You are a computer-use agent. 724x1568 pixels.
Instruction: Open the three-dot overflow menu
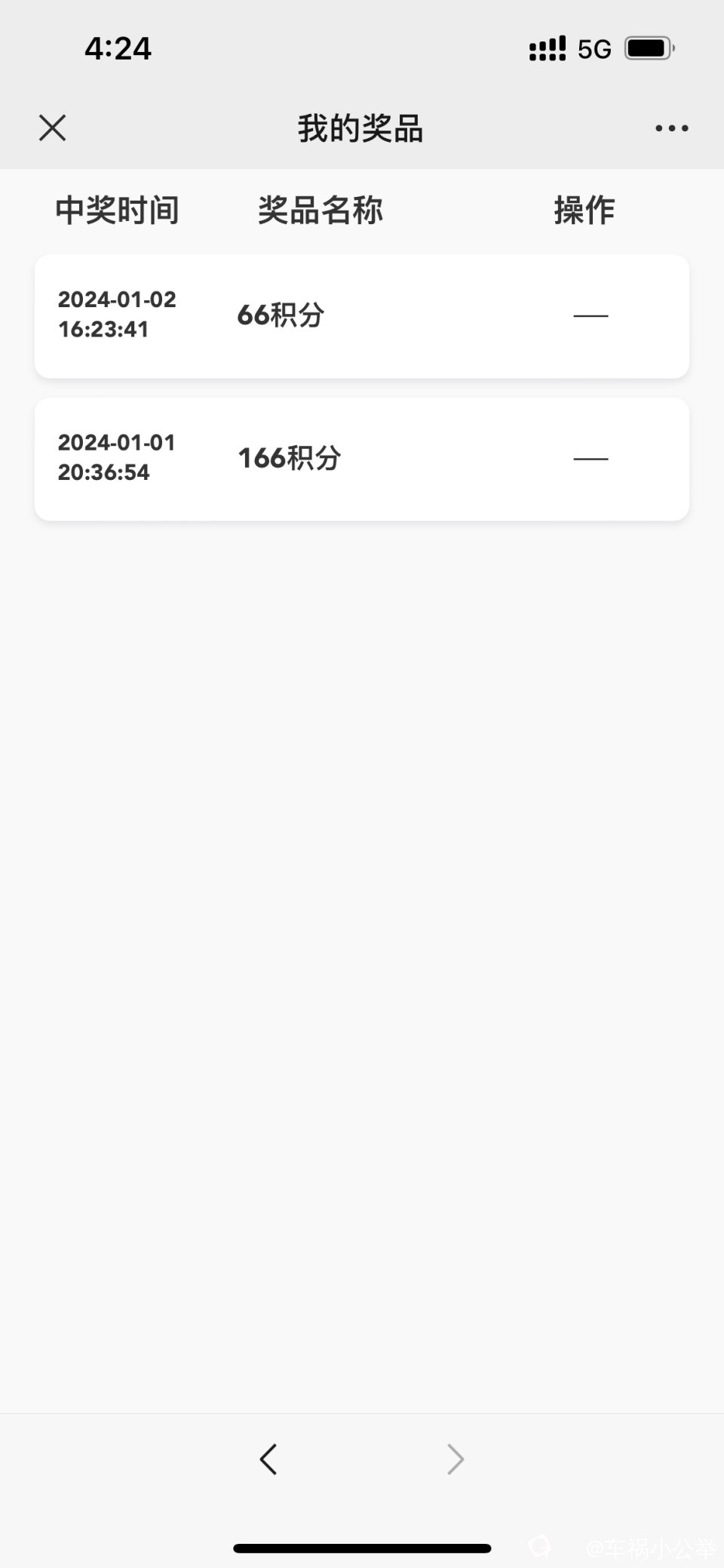(671, 128)
